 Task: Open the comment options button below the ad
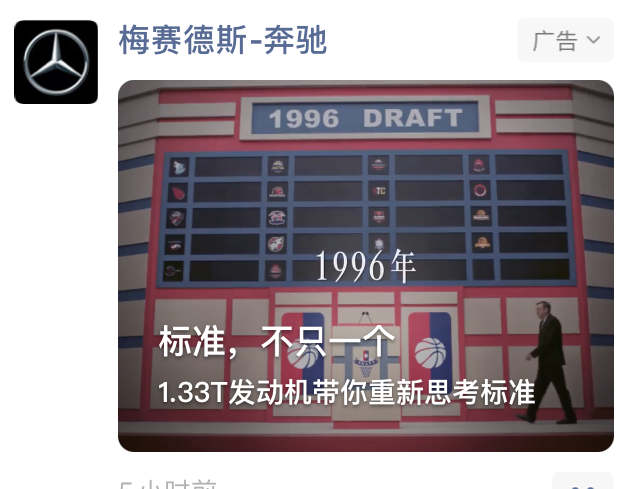(582, 482)
